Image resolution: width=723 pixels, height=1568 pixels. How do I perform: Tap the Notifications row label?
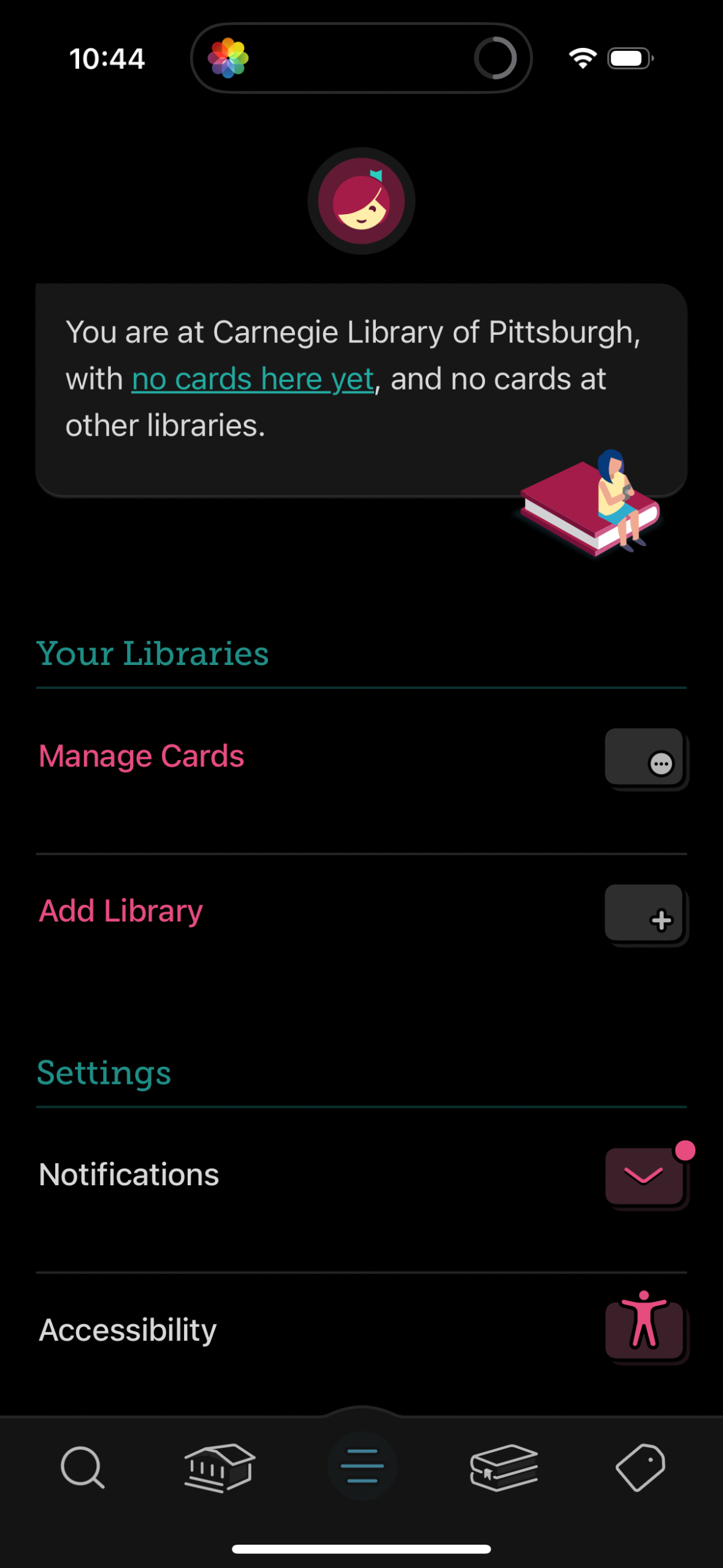(x=128, y=1173)
